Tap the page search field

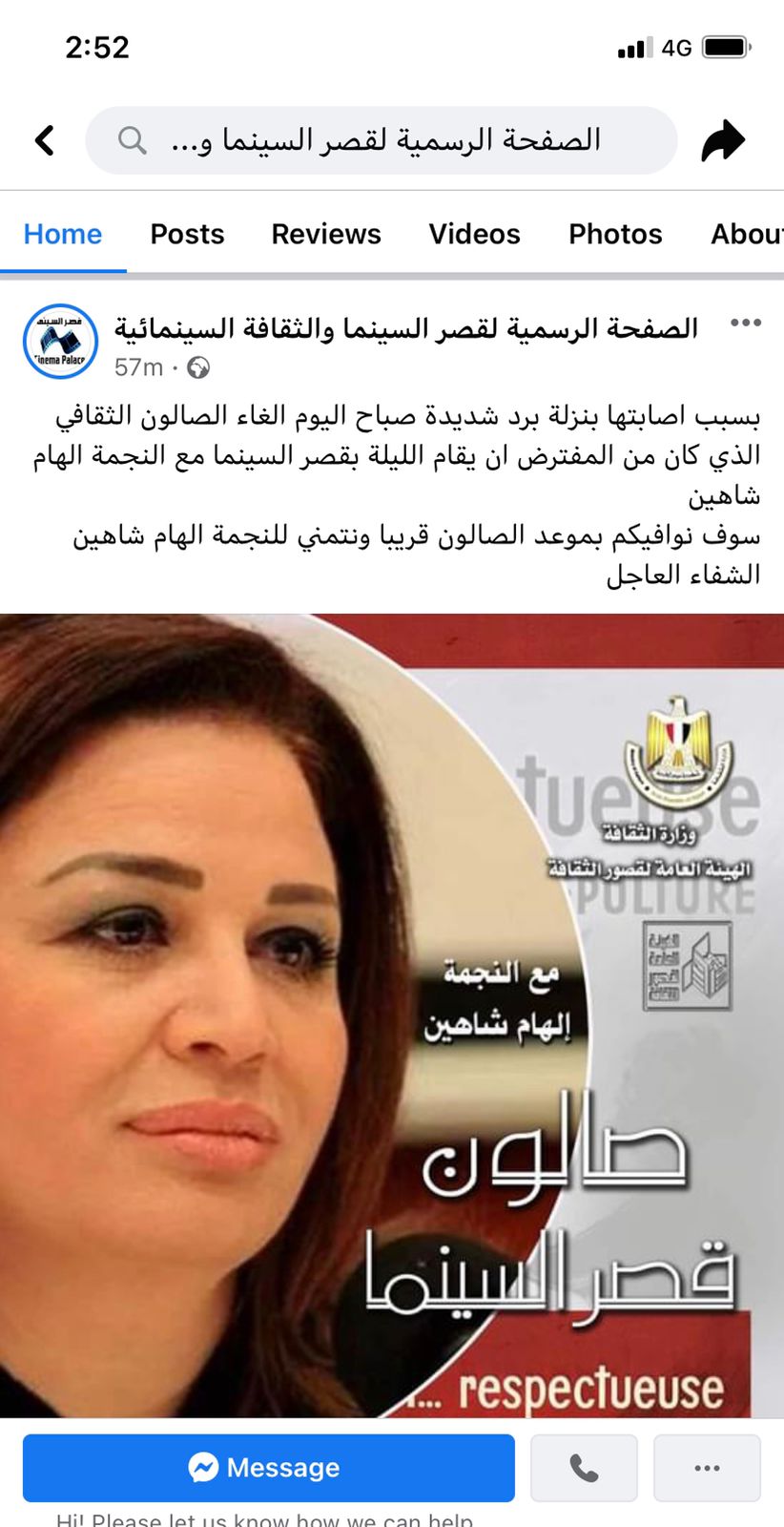382,140
